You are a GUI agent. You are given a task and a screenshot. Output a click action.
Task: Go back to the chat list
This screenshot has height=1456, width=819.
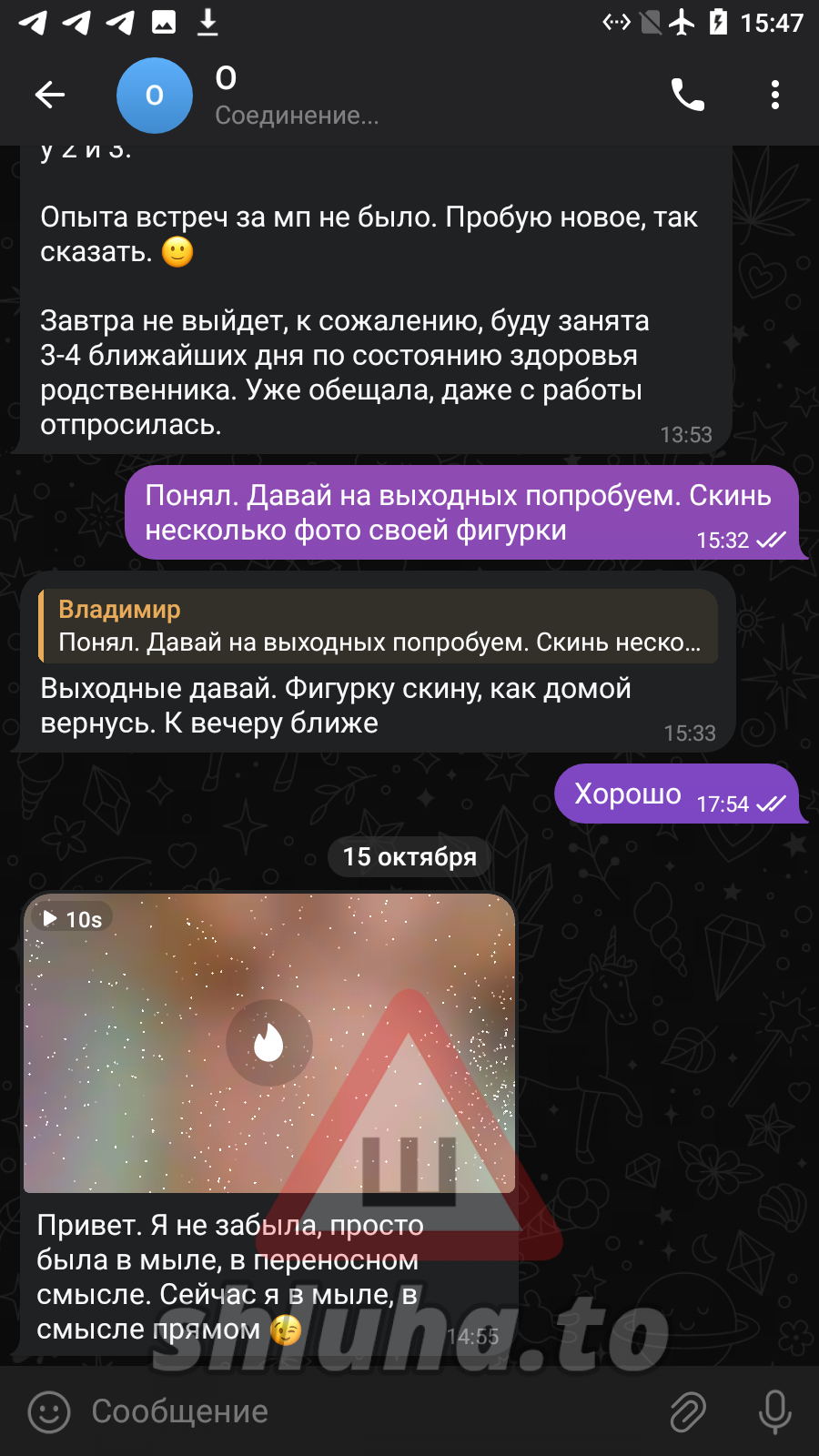50,95
